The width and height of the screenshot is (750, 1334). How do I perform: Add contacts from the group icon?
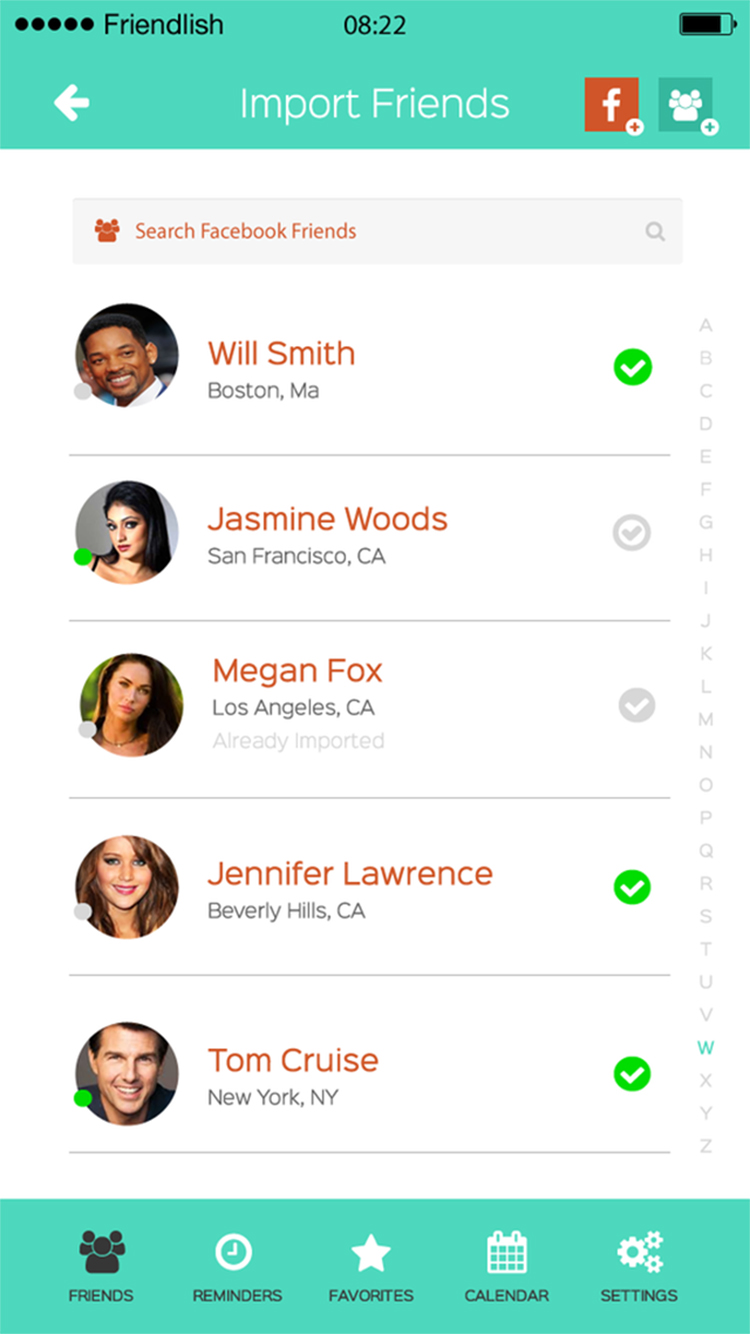click(x=686, y=105)
